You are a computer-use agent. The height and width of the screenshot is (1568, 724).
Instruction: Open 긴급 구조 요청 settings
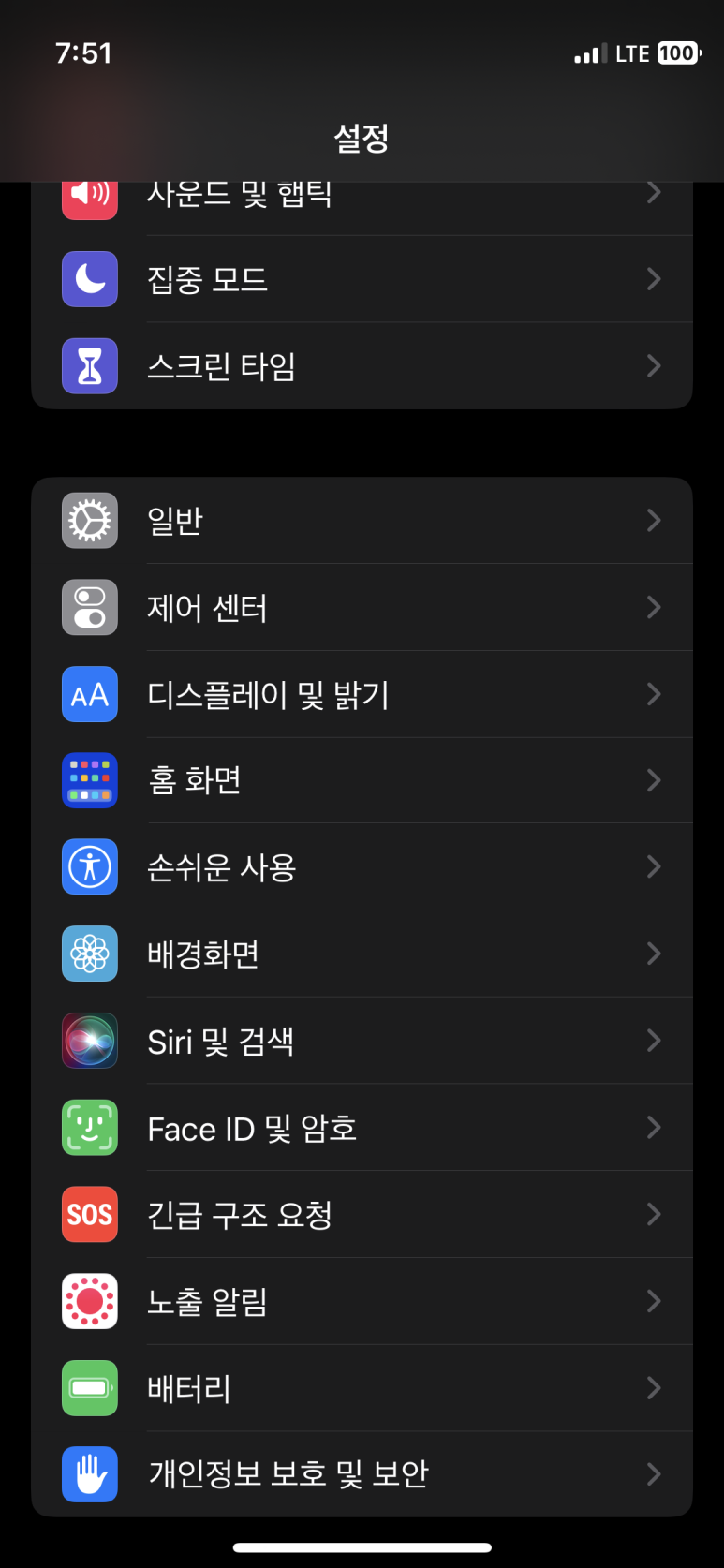click(362, 1215)
